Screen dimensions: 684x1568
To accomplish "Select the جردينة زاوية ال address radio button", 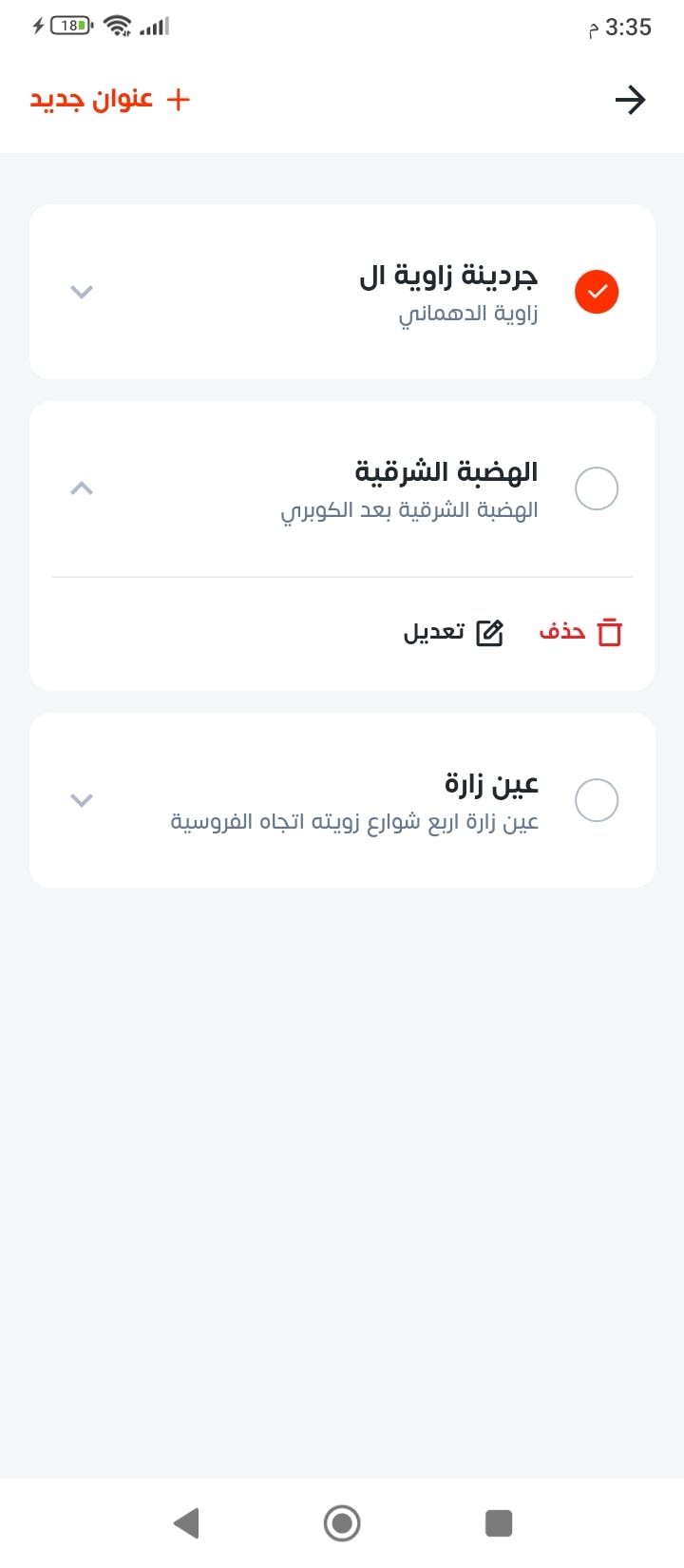I will click(x=597, y=292).
